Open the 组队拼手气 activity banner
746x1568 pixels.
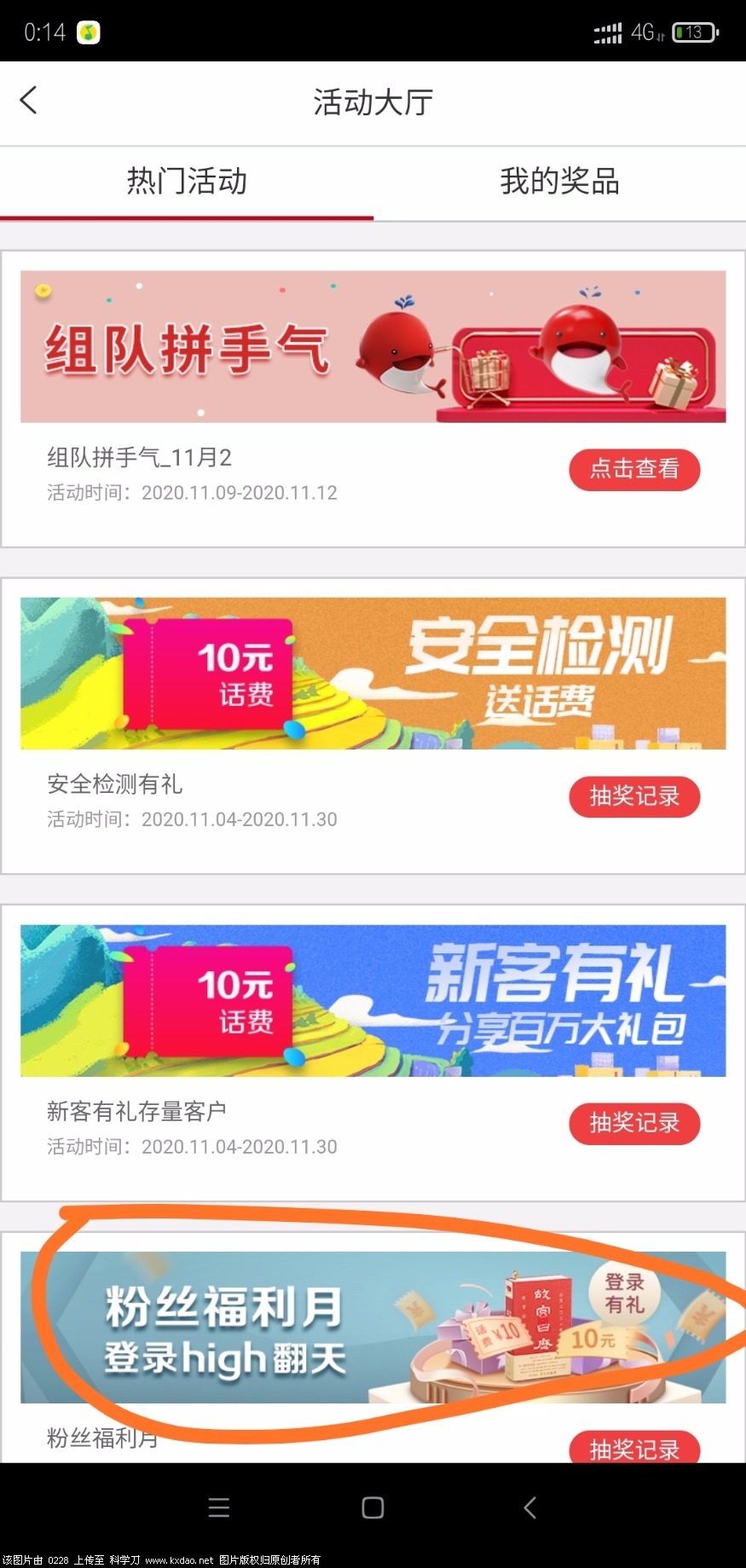point(373,346)
